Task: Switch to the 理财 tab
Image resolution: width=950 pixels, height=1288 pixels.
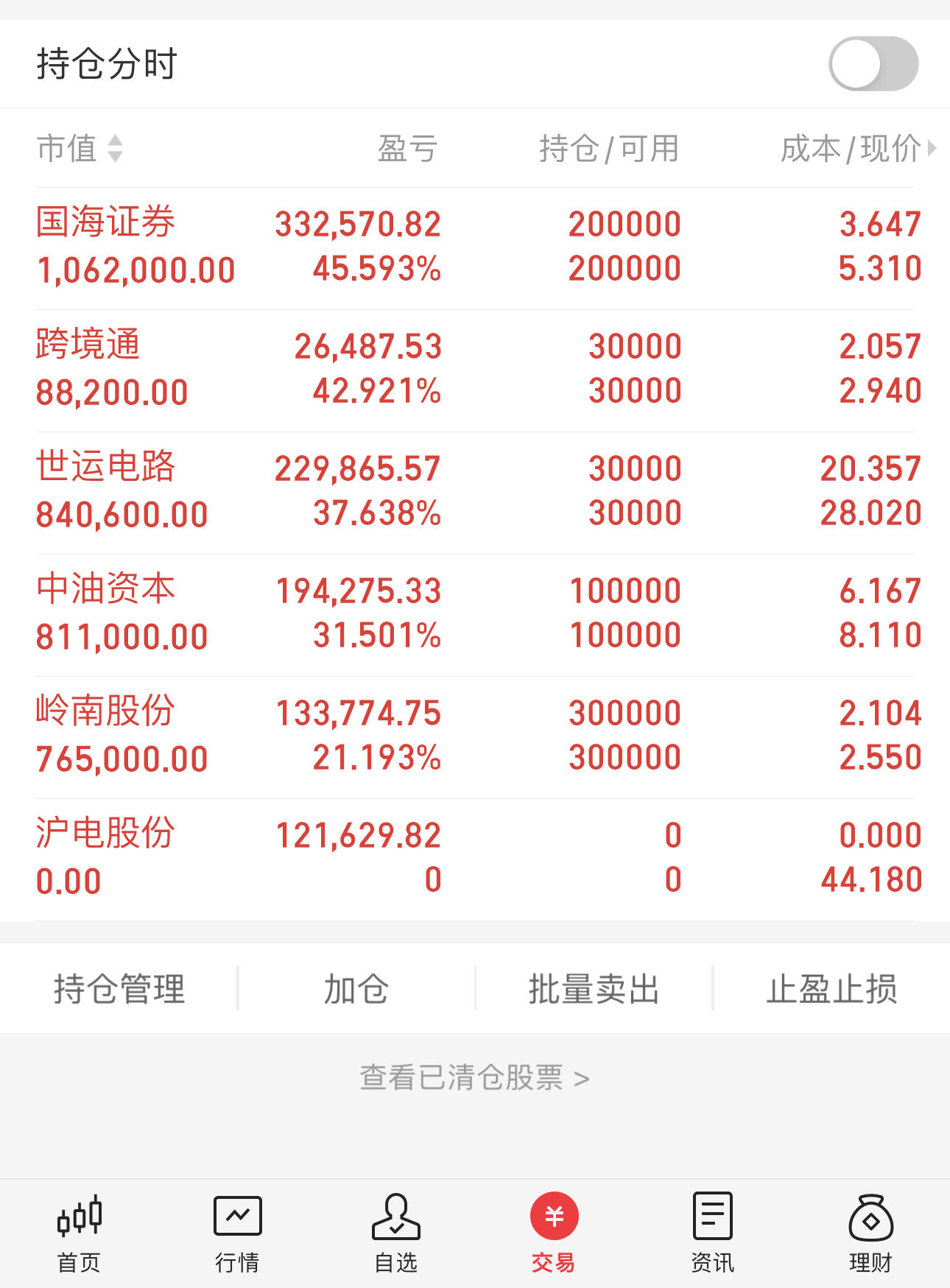Action: click(870, 1234)
